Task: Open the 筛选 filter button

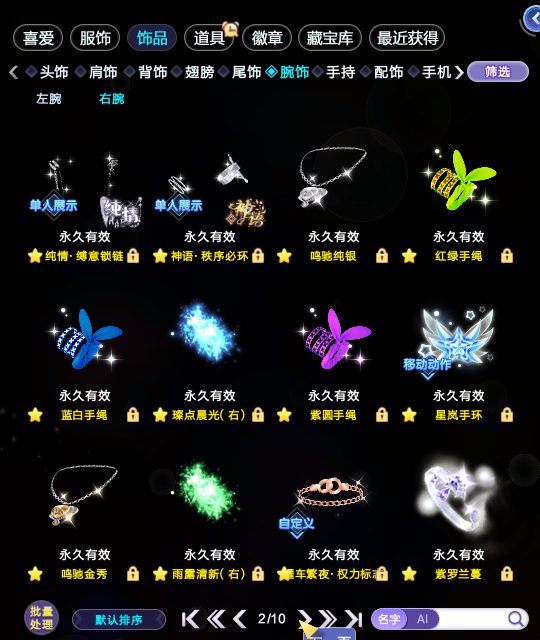Action: [x=498, y=72]
